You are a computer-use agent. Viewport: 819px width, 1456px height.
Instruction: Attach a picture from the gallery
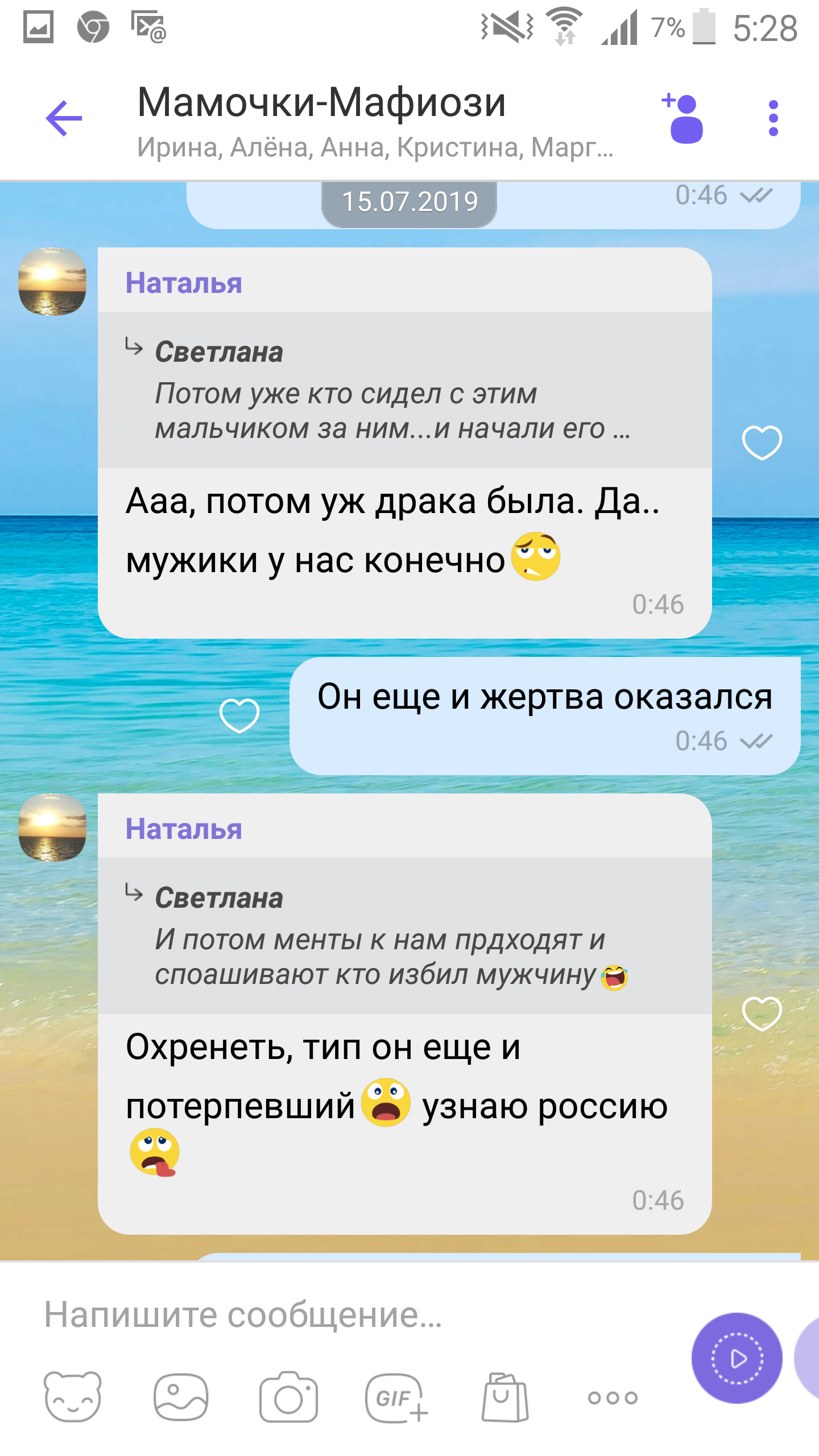(x=181, y=1397)
